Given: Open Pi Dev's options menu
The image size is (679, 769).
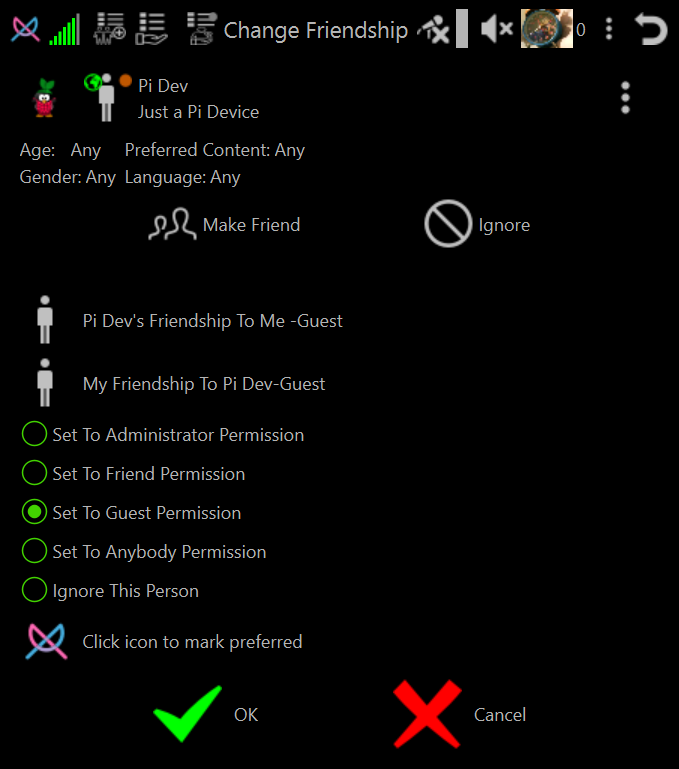Looking at the screenshot, I should point(626,98).
